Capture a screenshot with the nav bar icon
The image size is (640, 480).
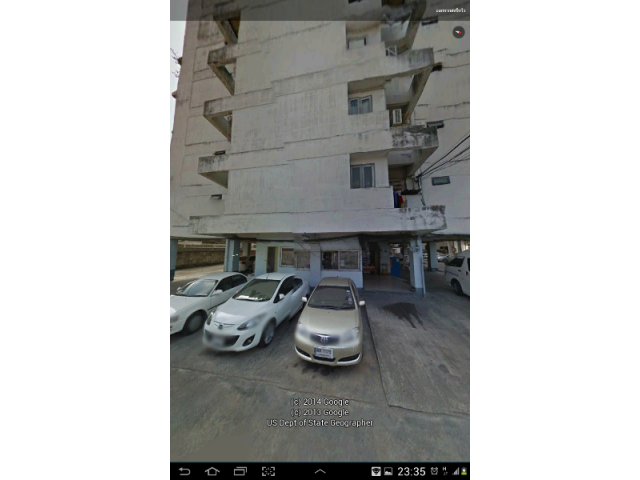pyautogui.click(x=268, y=471)
